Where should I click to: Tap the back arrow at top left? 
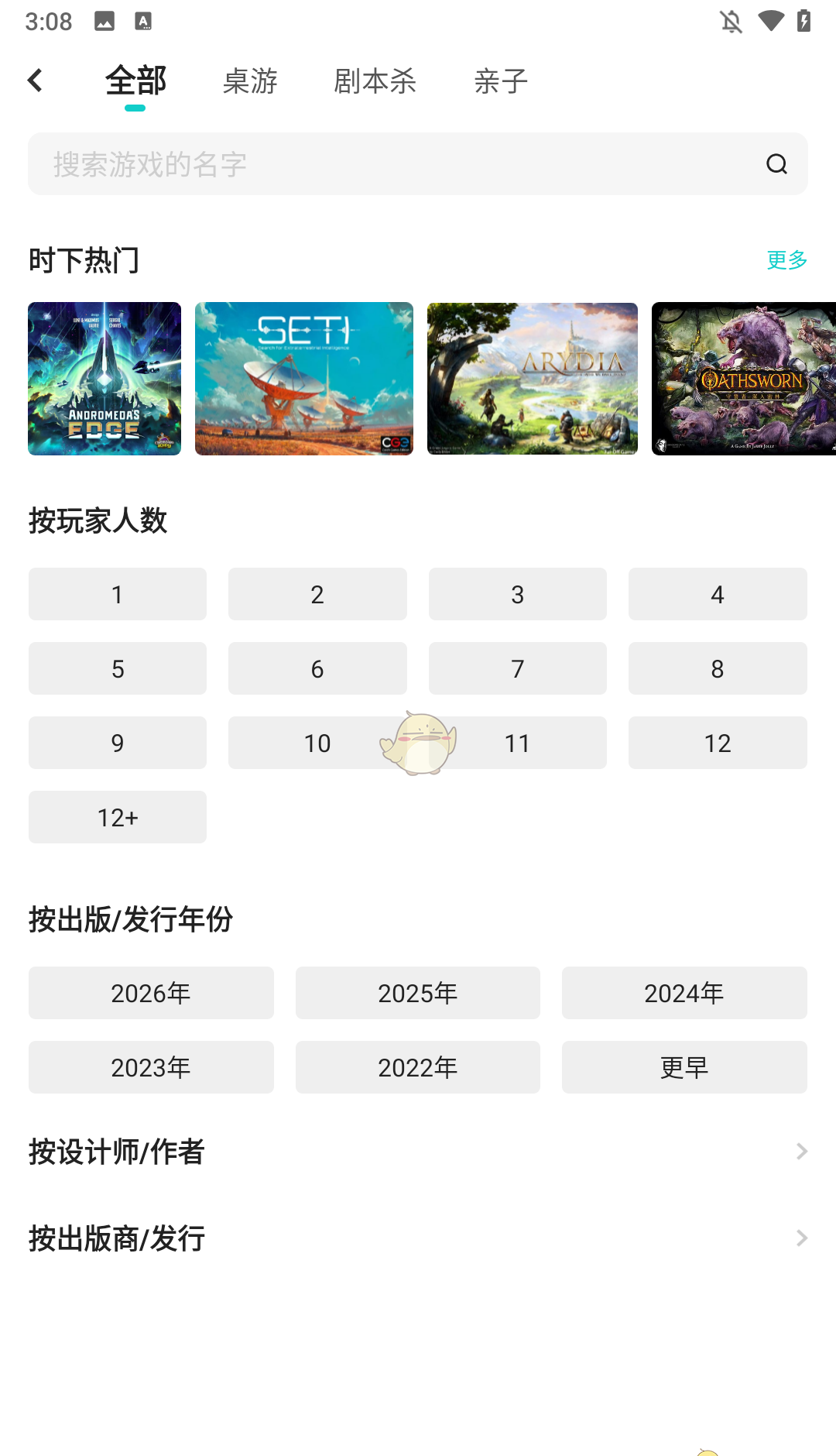pos(35,80)
